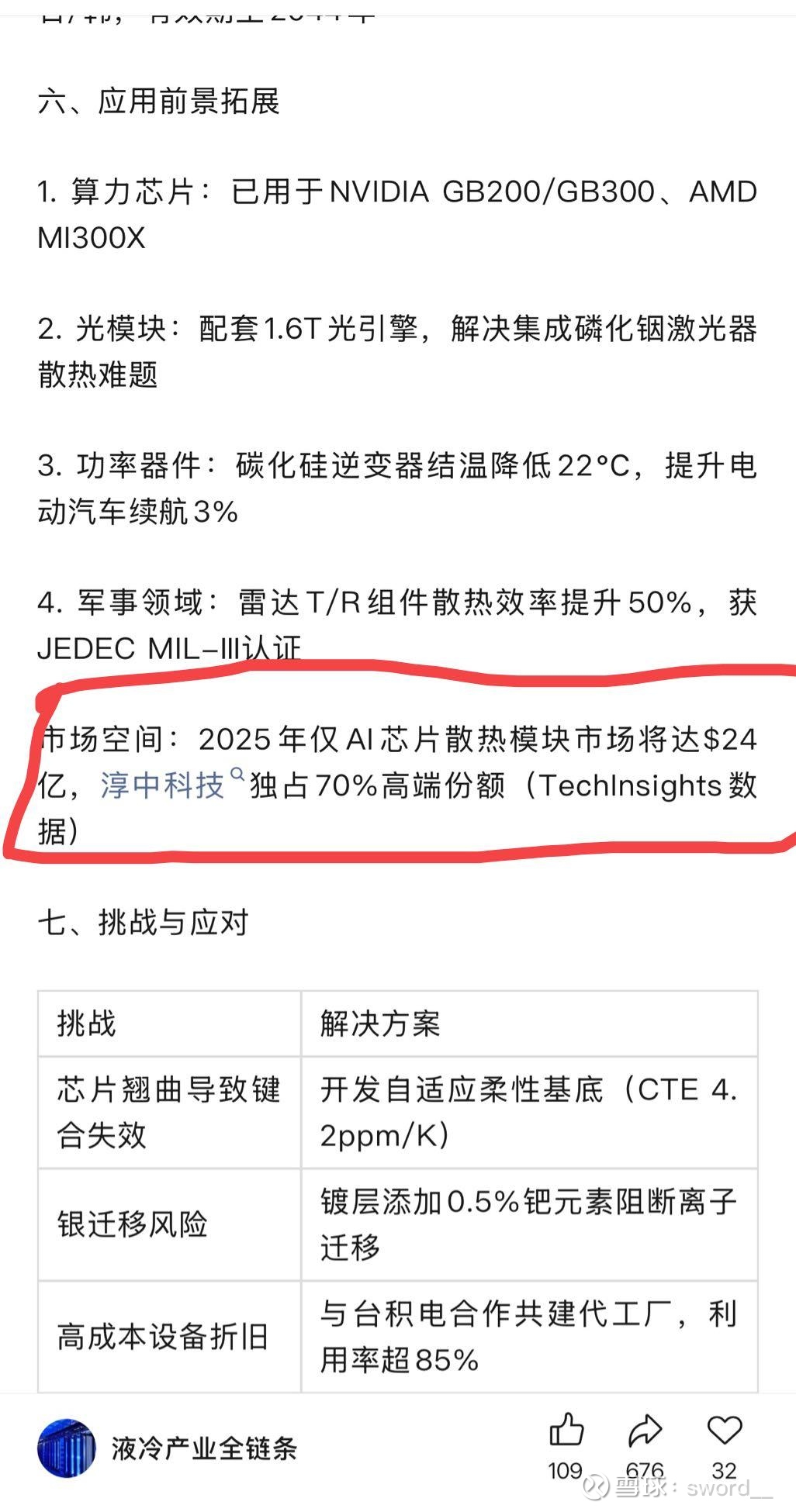
Task: Favorite the article with the heart icon
Action: point(725,1429)
